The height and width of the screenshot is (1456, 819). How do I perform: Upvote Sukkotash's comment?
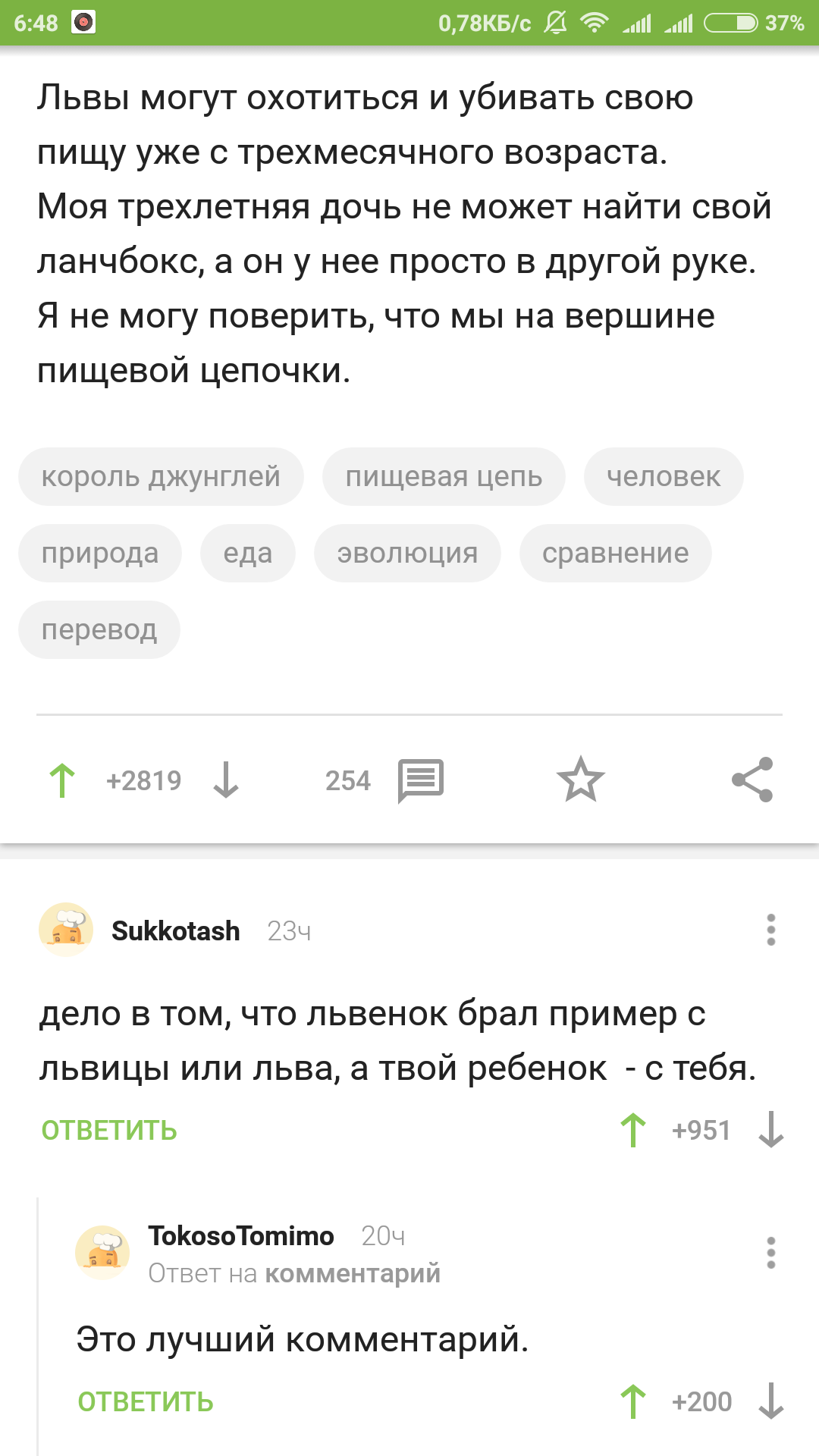point(633,1130)
